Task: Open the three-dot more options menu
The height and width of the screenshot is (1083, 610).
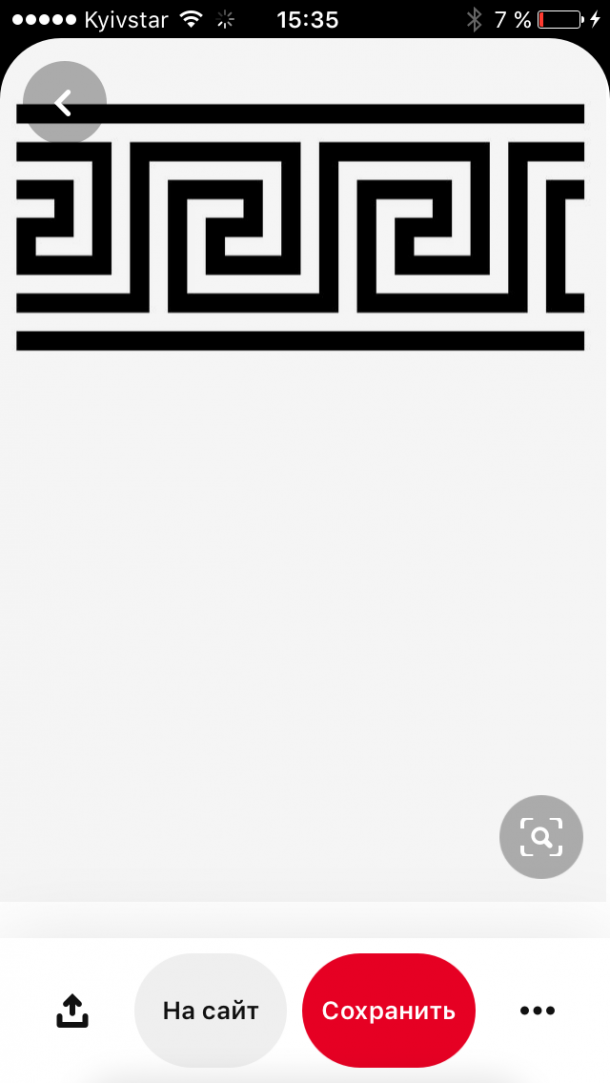Action: click(537, 1011)
